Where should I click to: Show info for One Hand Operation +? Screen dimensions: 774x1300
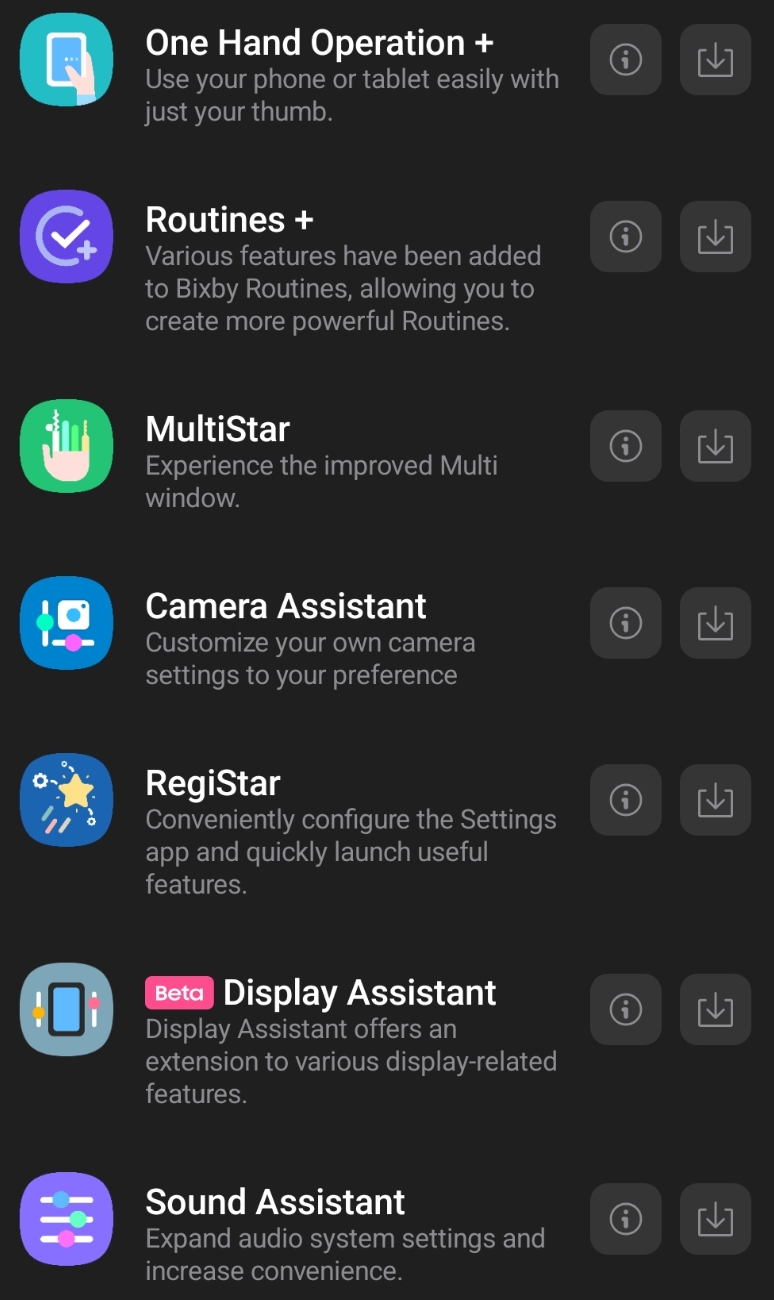click(x=625, y=60)
